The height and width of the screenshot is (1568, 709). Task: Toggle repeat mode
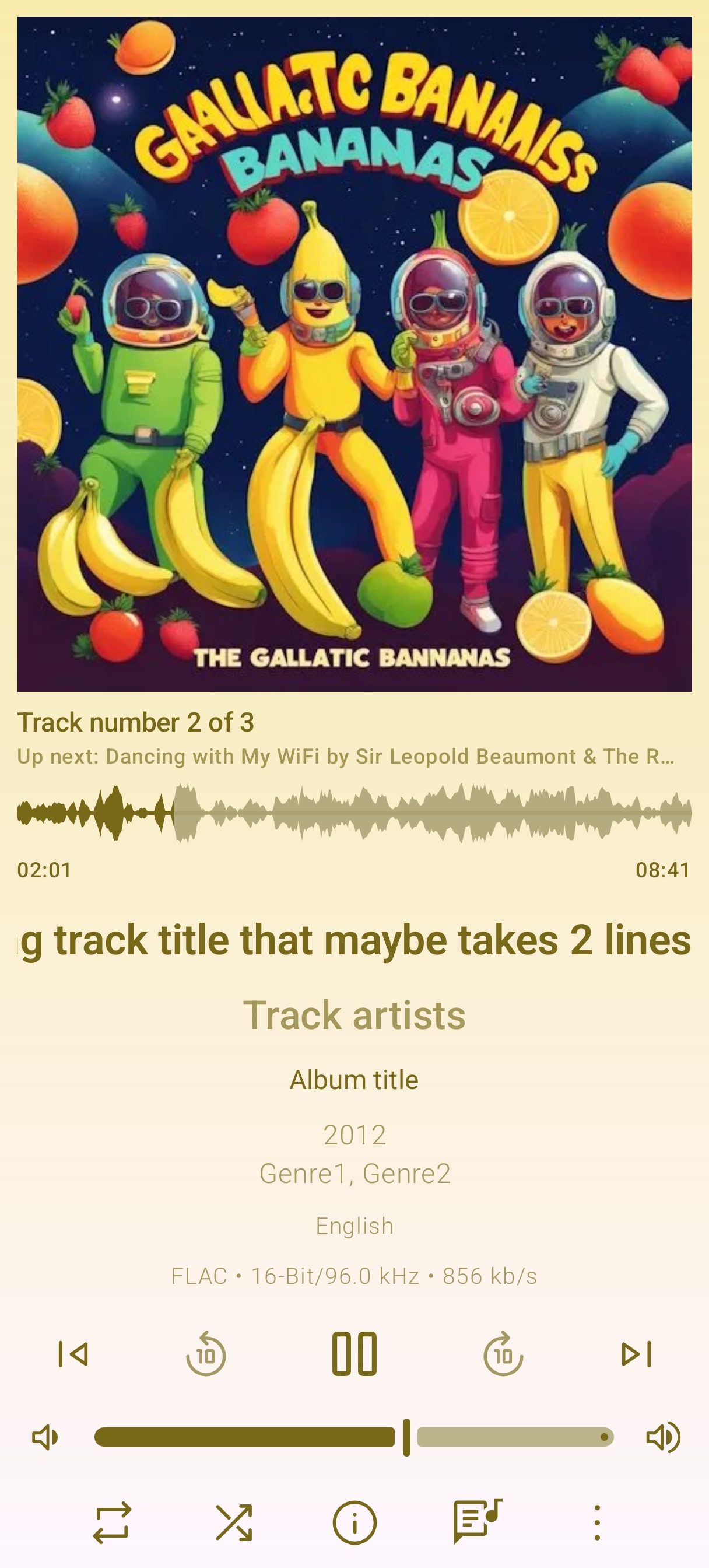pos(113,1522)
